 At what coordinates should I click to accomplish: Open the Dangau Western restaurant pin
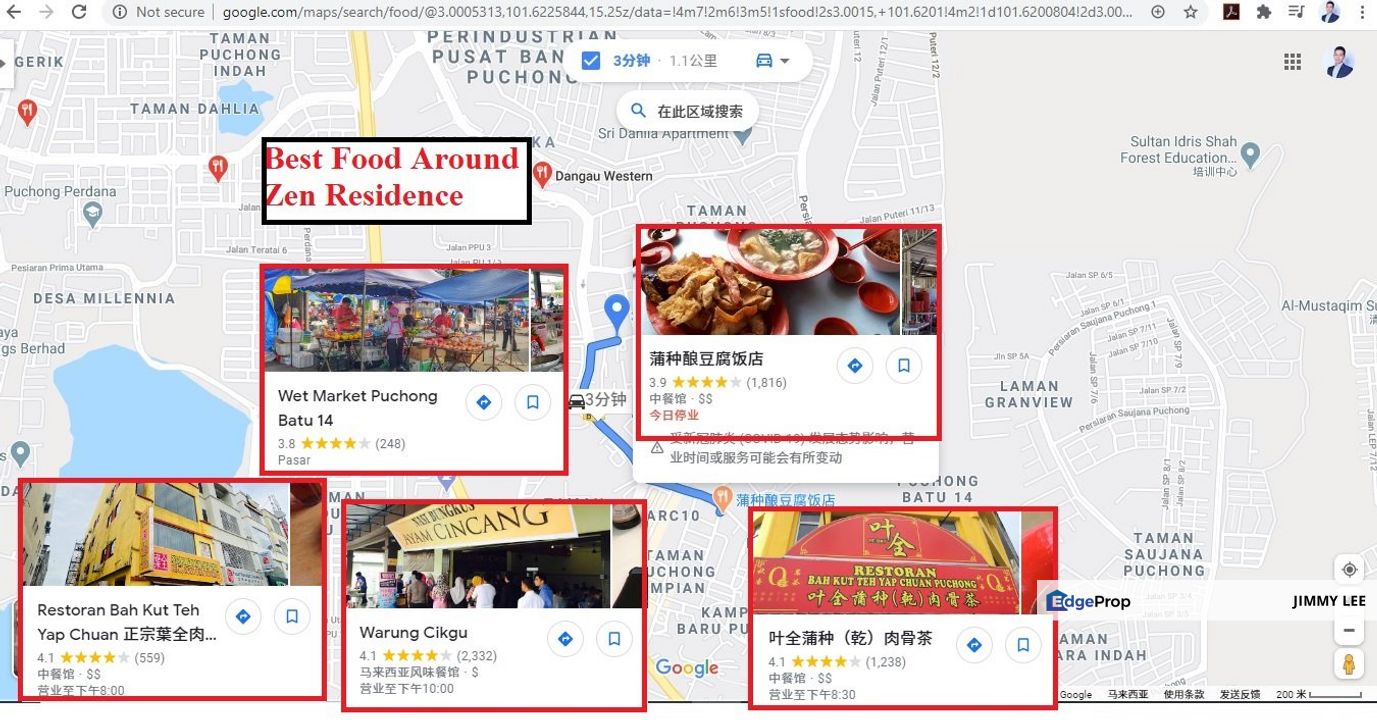click(x=543, y=174)
